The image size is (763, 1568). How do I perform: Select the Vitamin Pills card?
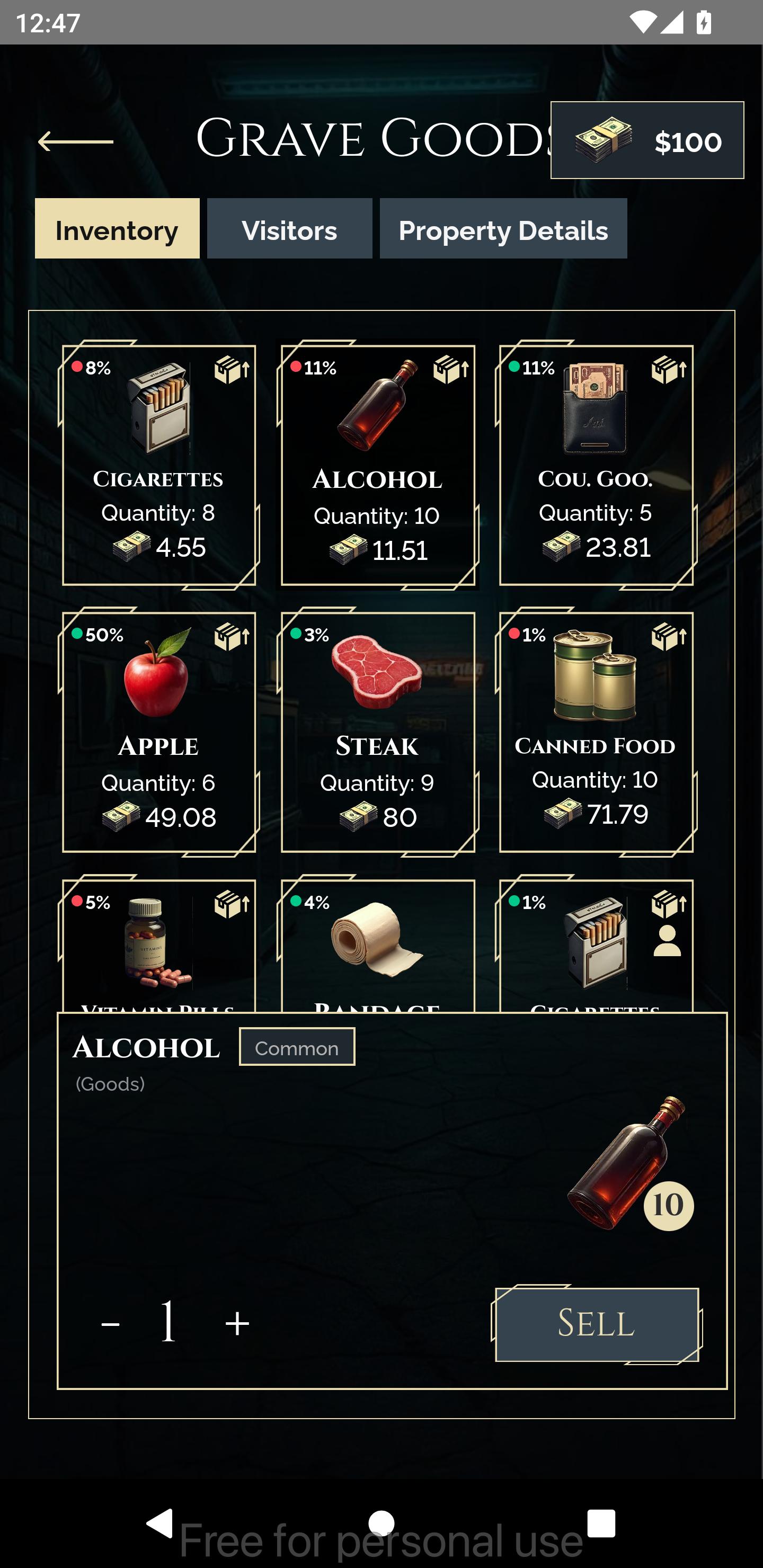[158, 945]
